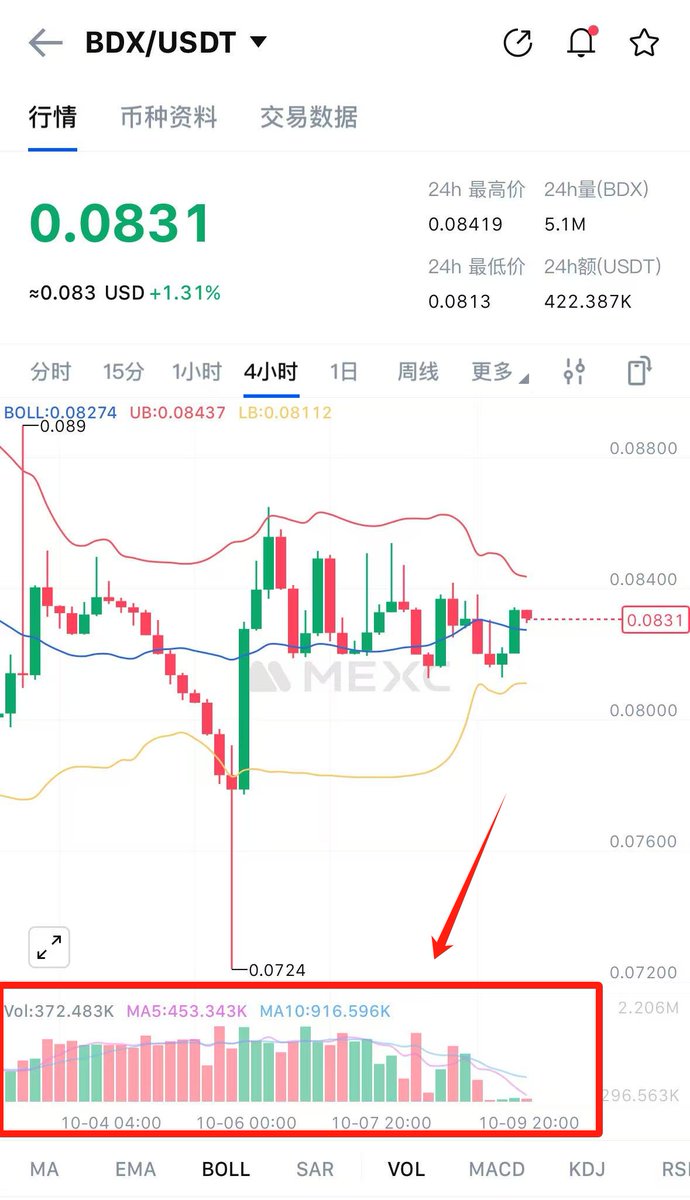This screenshot has width=690, height=1200.
Task: Tap the share icon in the header
Action: coord(517,43)
